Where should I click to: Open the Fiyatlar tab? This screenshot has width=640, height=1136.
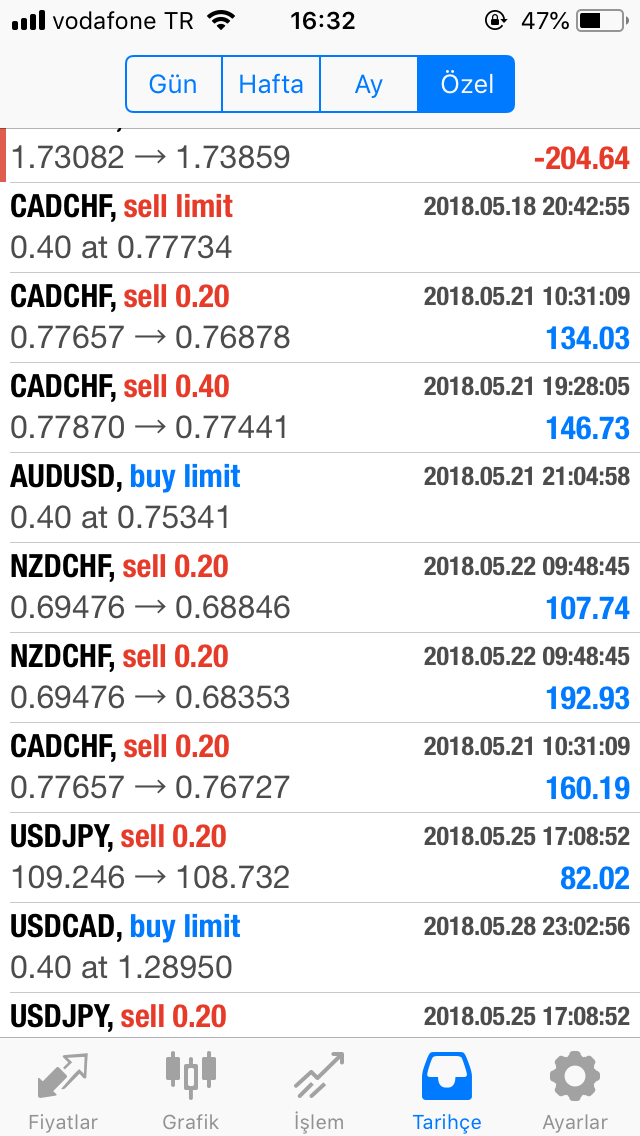[x=62, y=1090]
